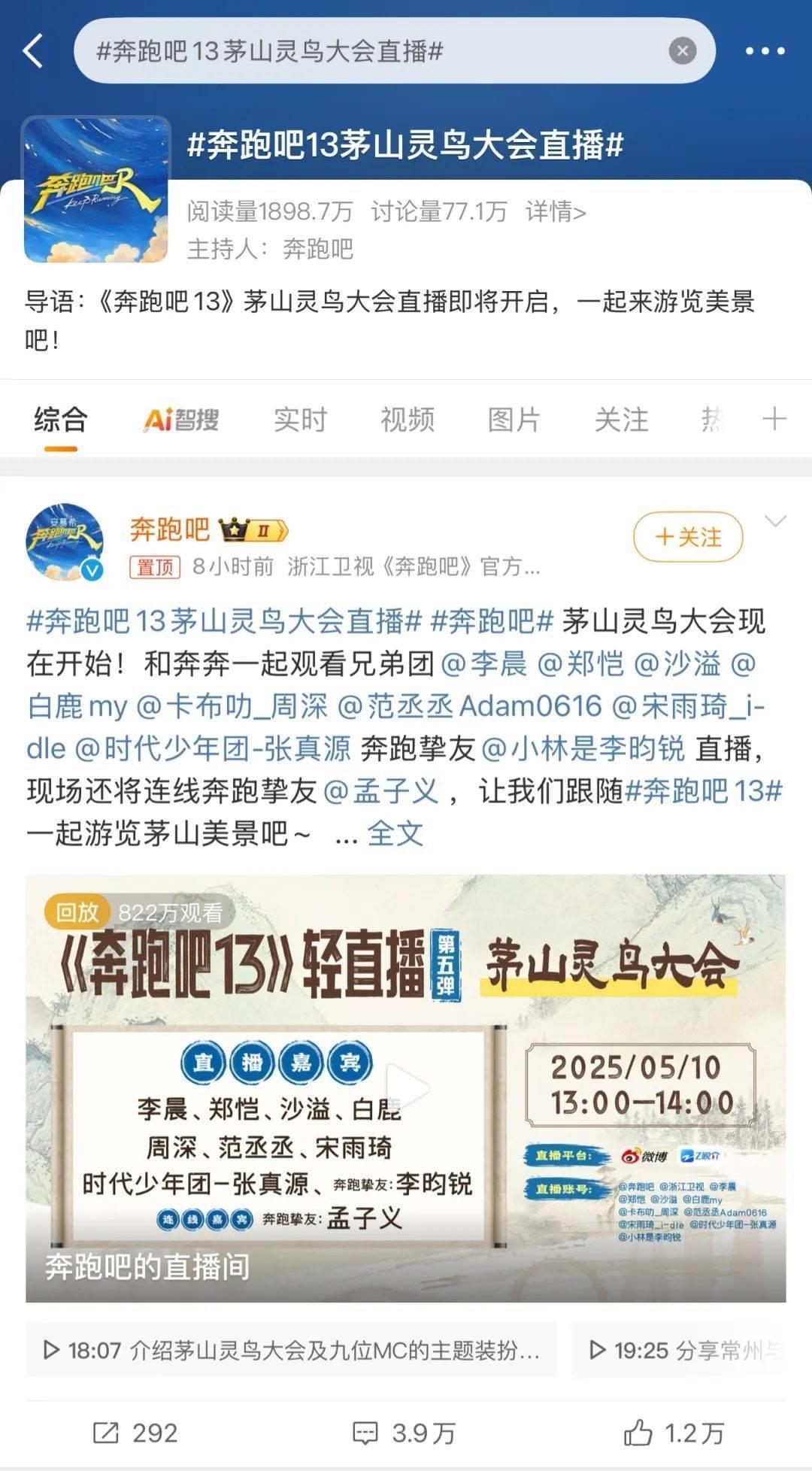Viewport: 812px width, 1471px height.
Task: Expand the post options chevron
Action: pos(775,521)
